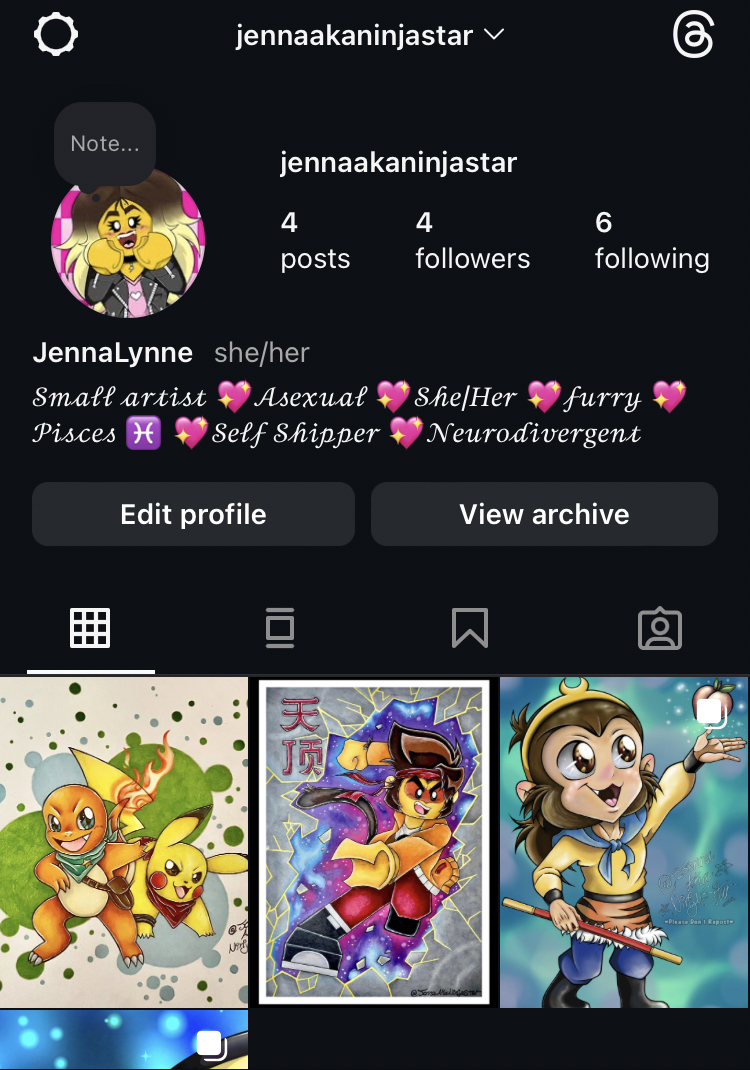Tap the Edit profile button
Screen dimensions: 750x1070
pos(193,514)
